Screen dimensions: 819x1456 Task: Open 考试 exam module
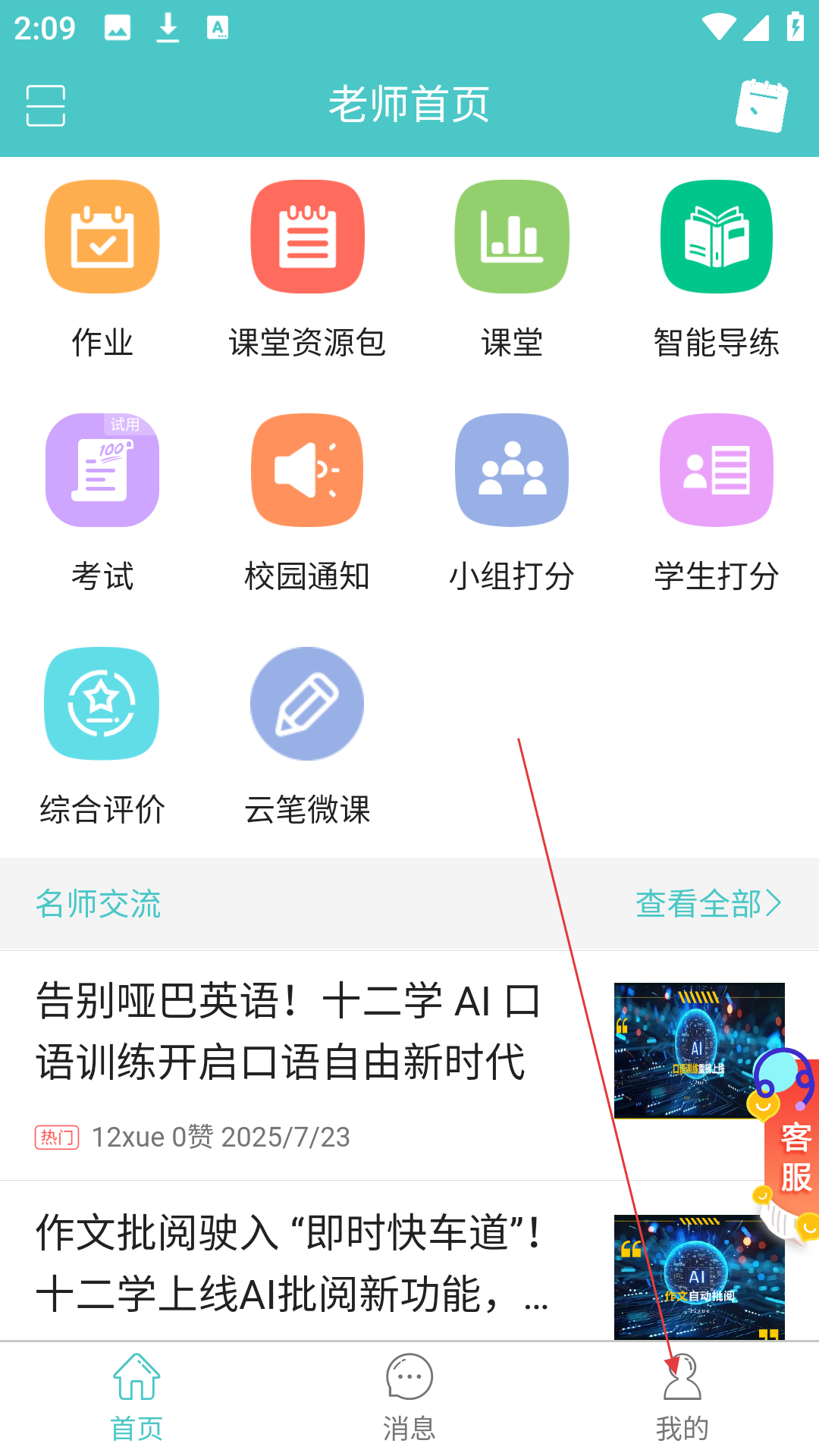tap(102, 503)
